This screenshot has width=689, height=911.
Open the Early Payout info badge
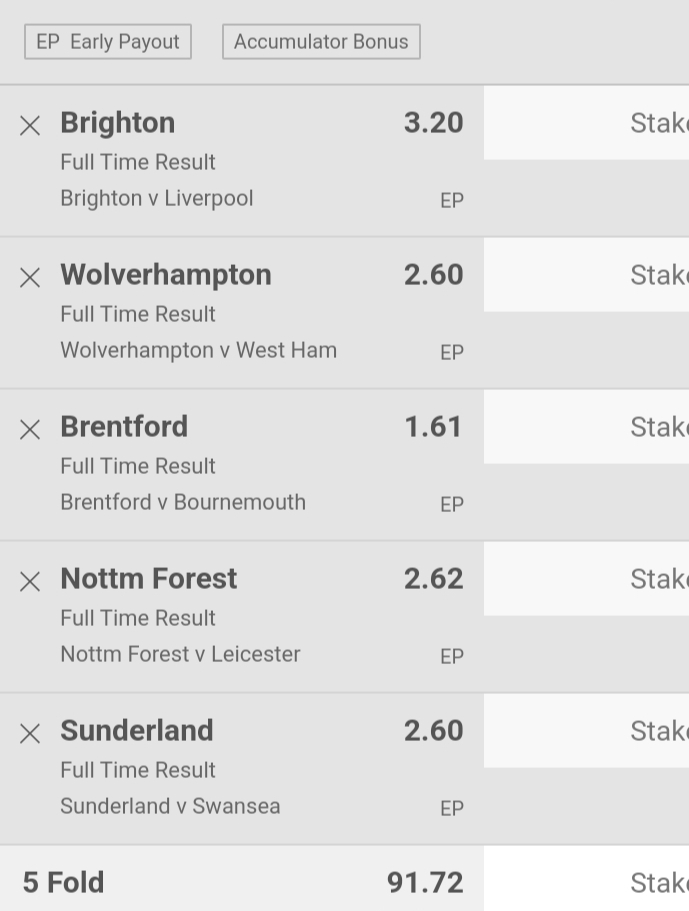click(x=108, y=42)
